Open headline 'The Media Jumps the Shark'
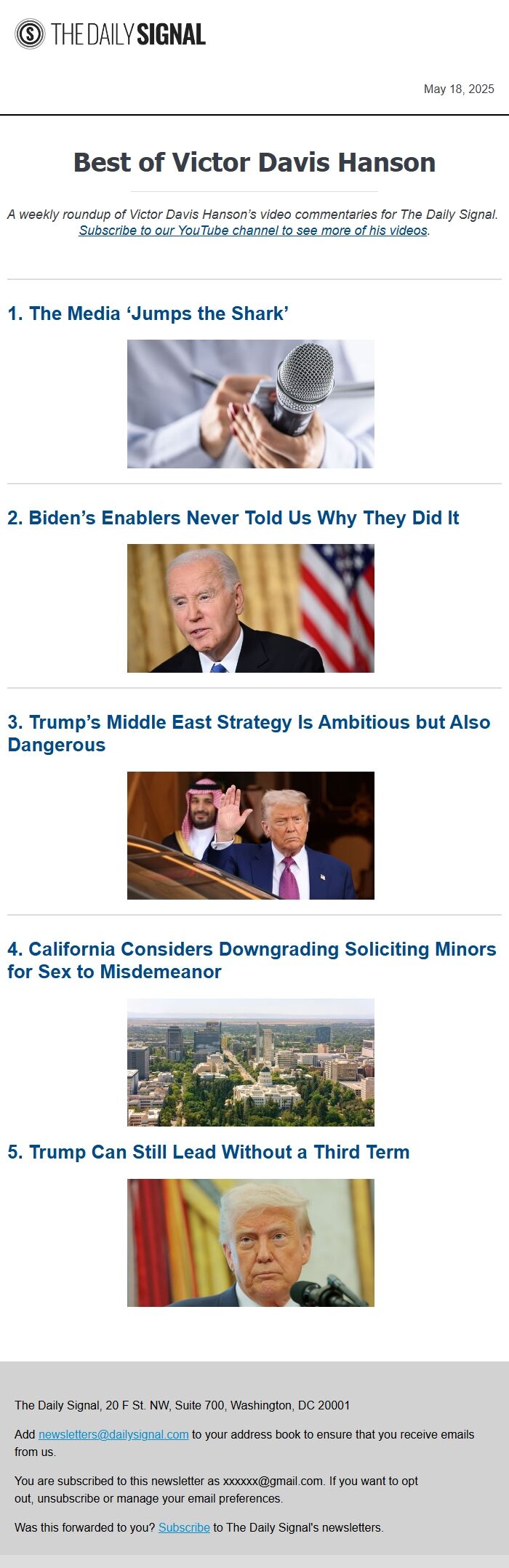 pyautogui.click(x=148, y=313)
